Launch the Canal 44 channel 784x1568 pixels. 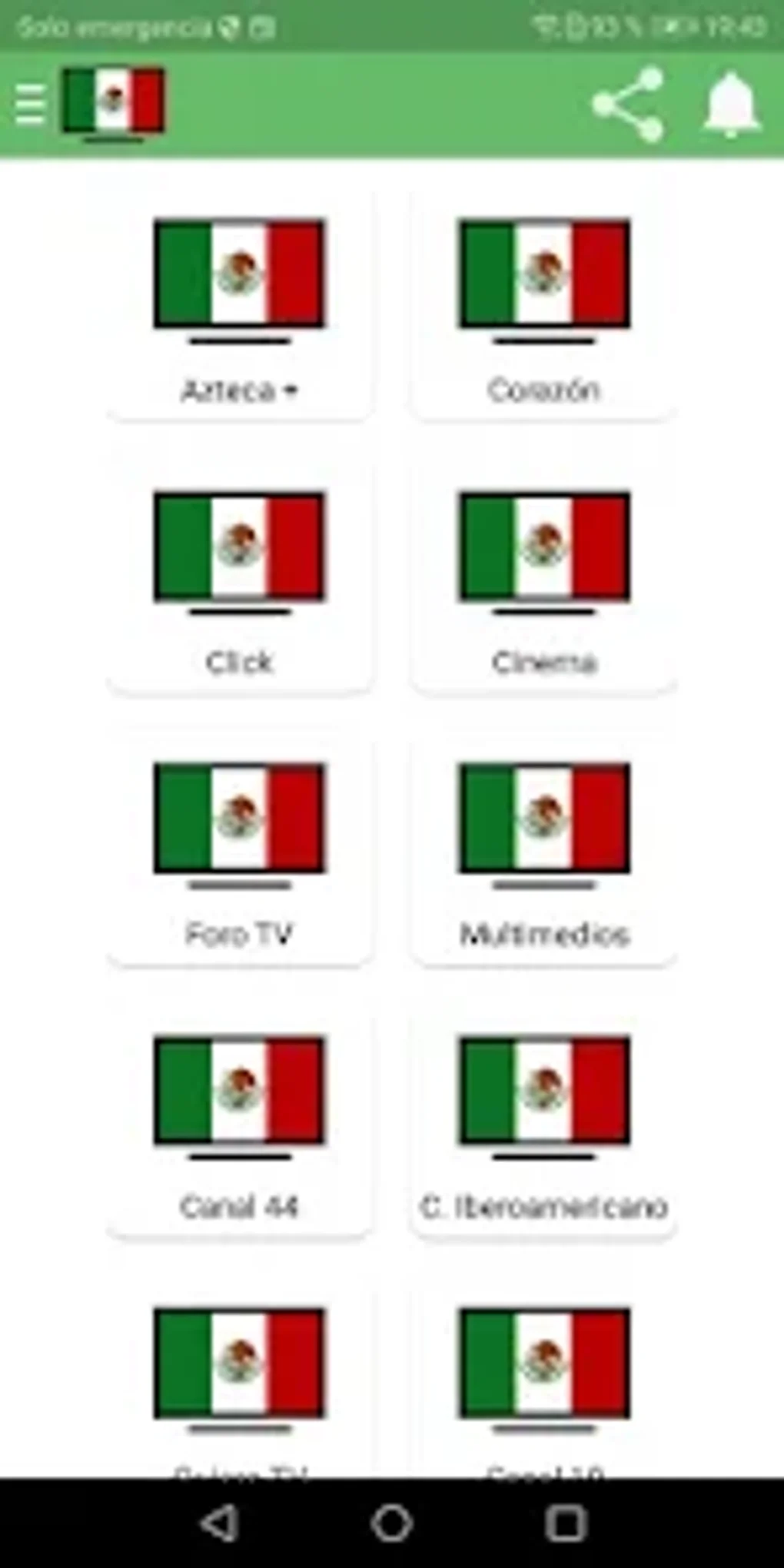pyautogui.click(x=239, y=1123)
